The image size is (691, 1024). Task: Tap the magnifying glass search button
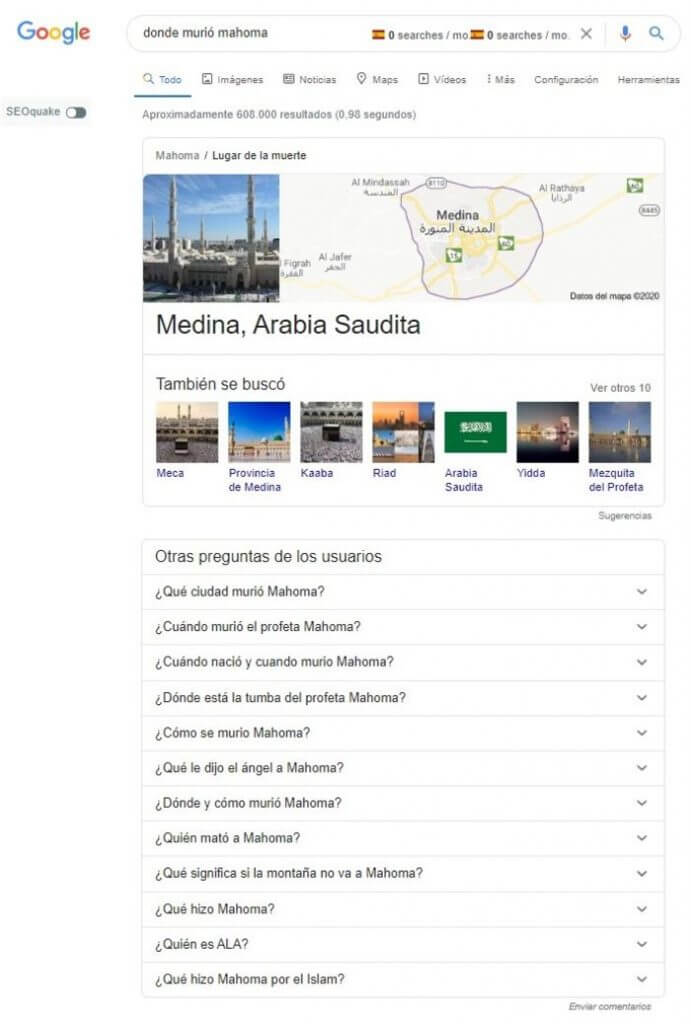tap(656, 33)
